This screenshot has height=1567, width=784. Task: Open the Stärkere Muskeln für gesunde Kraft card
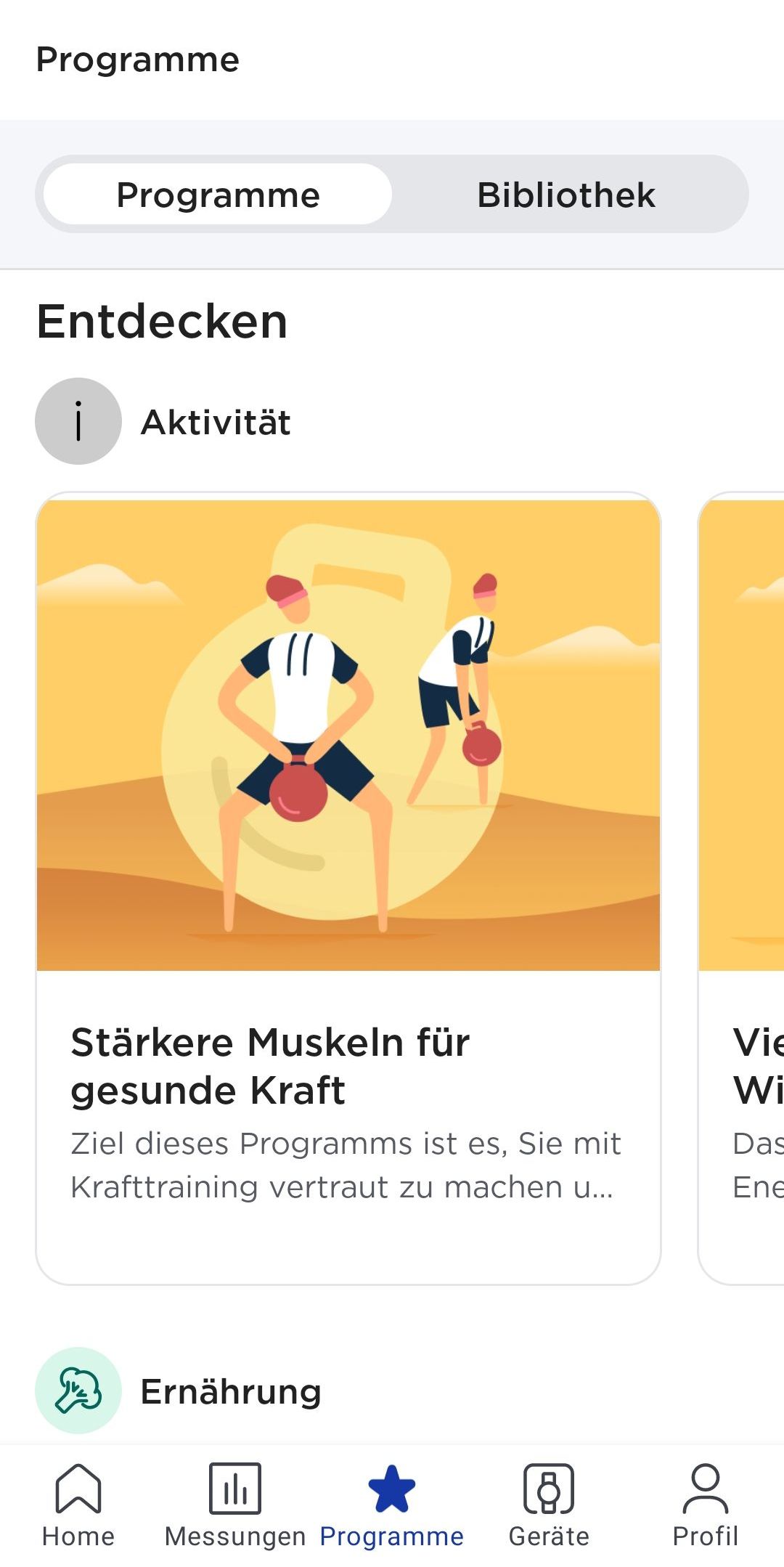pyautogui.click(x=348, y=888)
